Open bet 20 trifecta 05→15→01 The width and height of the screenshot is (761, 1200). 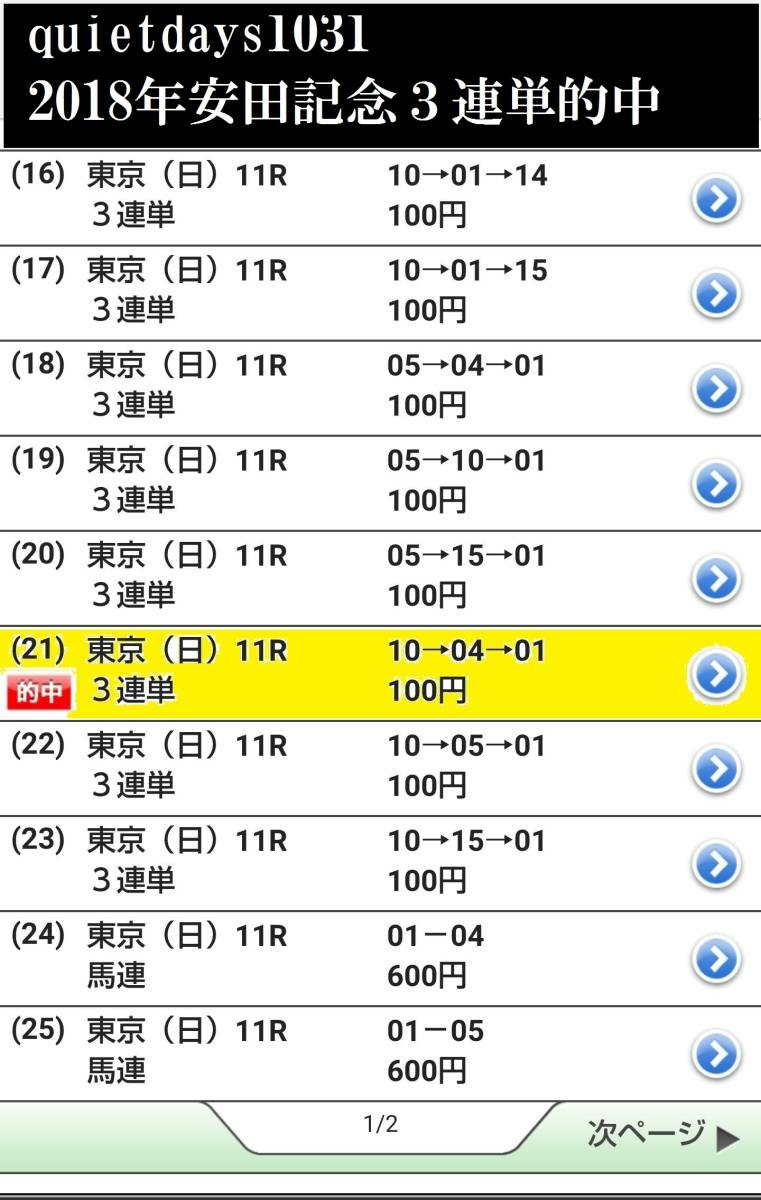pos(716,580)
